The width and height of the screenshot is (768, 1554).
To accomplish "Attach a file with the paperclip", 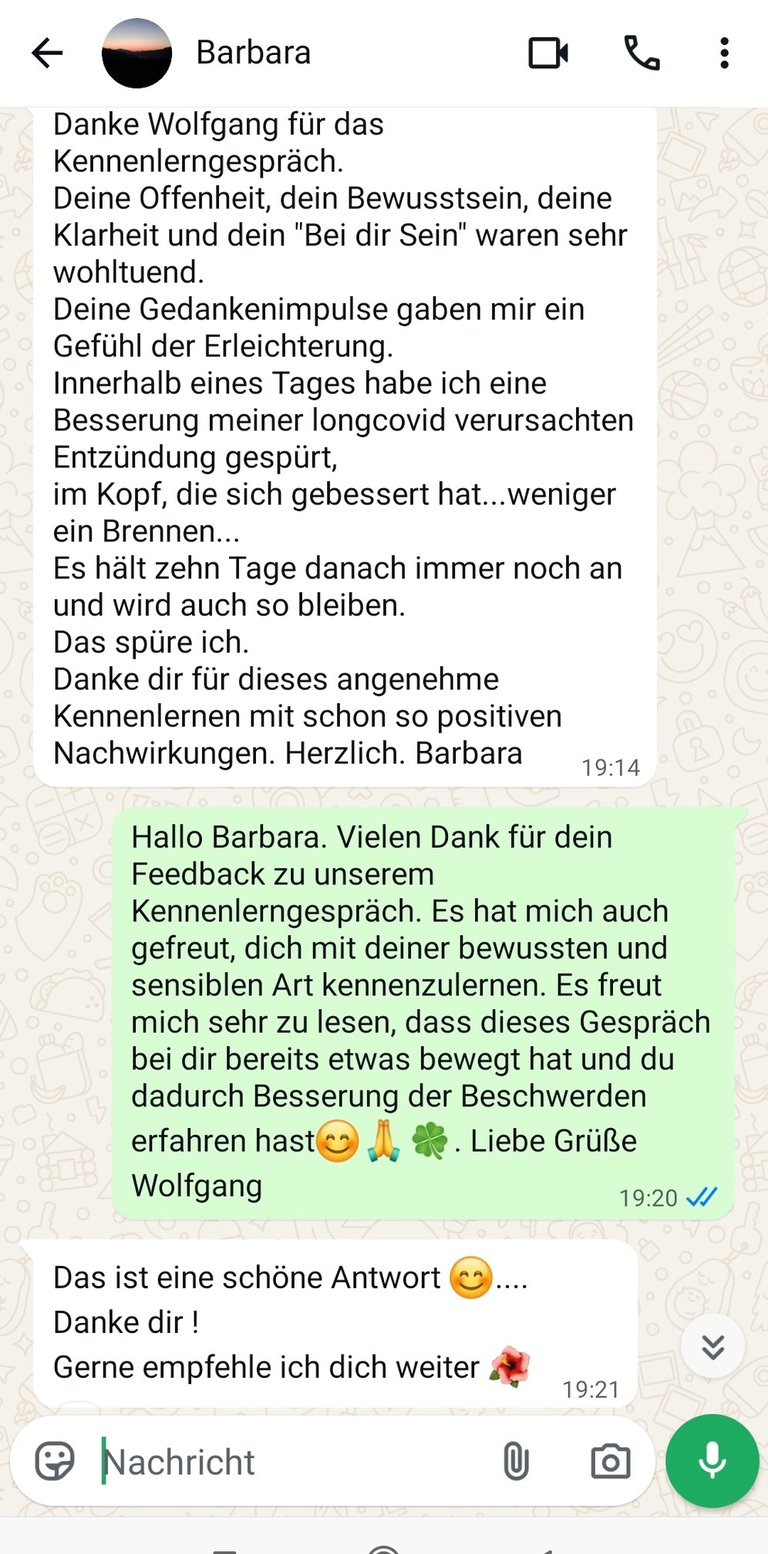I will click(x=515, y=1462).
